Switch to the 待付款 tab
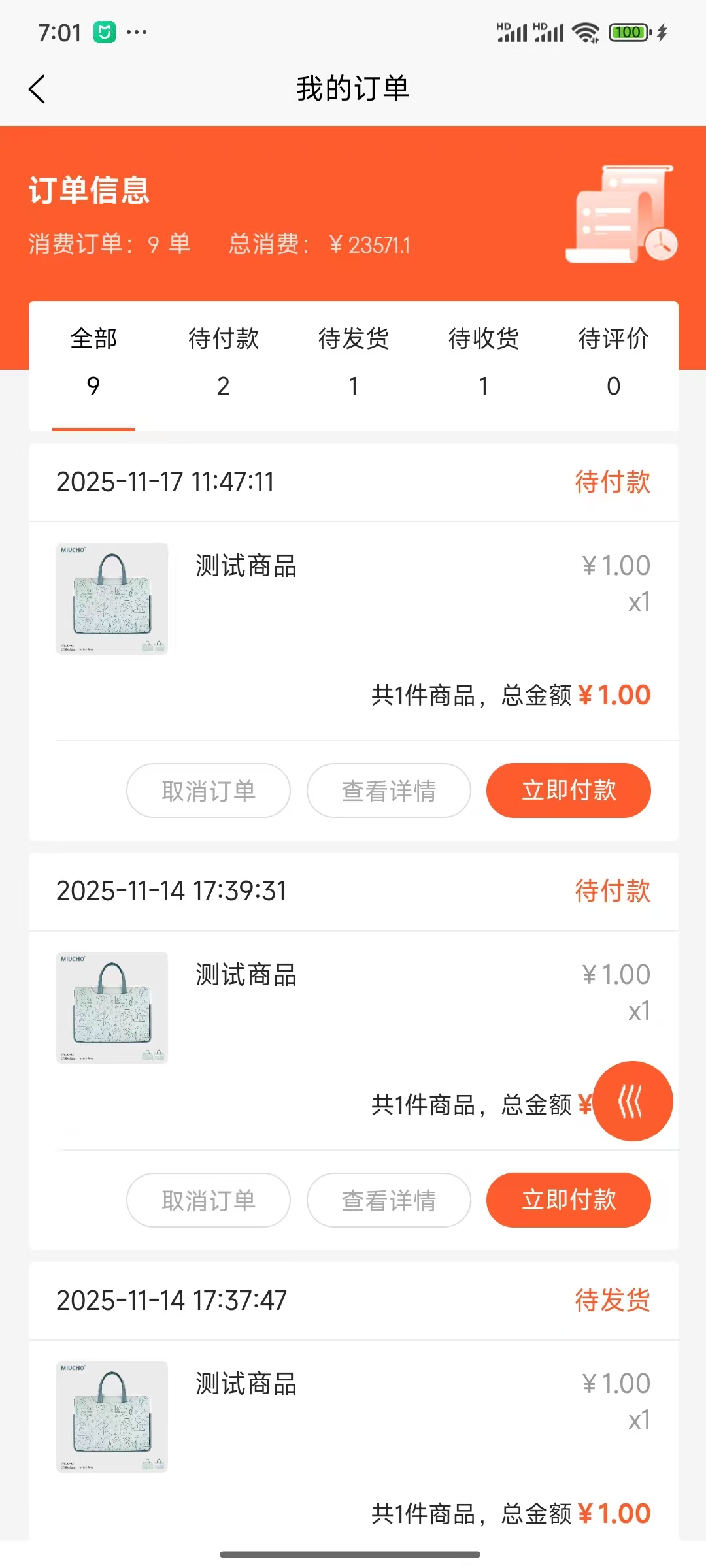Image resolution: width=706 pixels, height=1568 pixels. pos(223,363)
